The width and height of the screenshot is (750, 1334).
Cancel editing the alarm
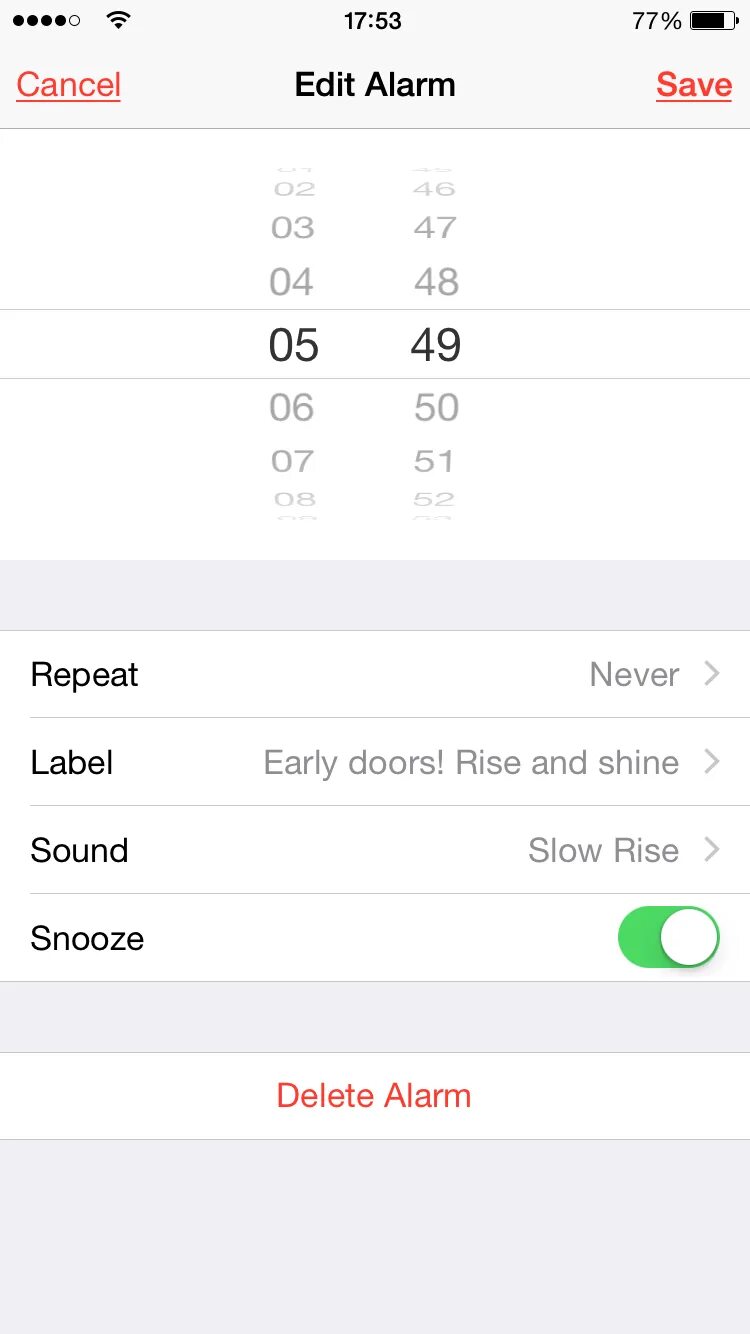coord(68,85)
